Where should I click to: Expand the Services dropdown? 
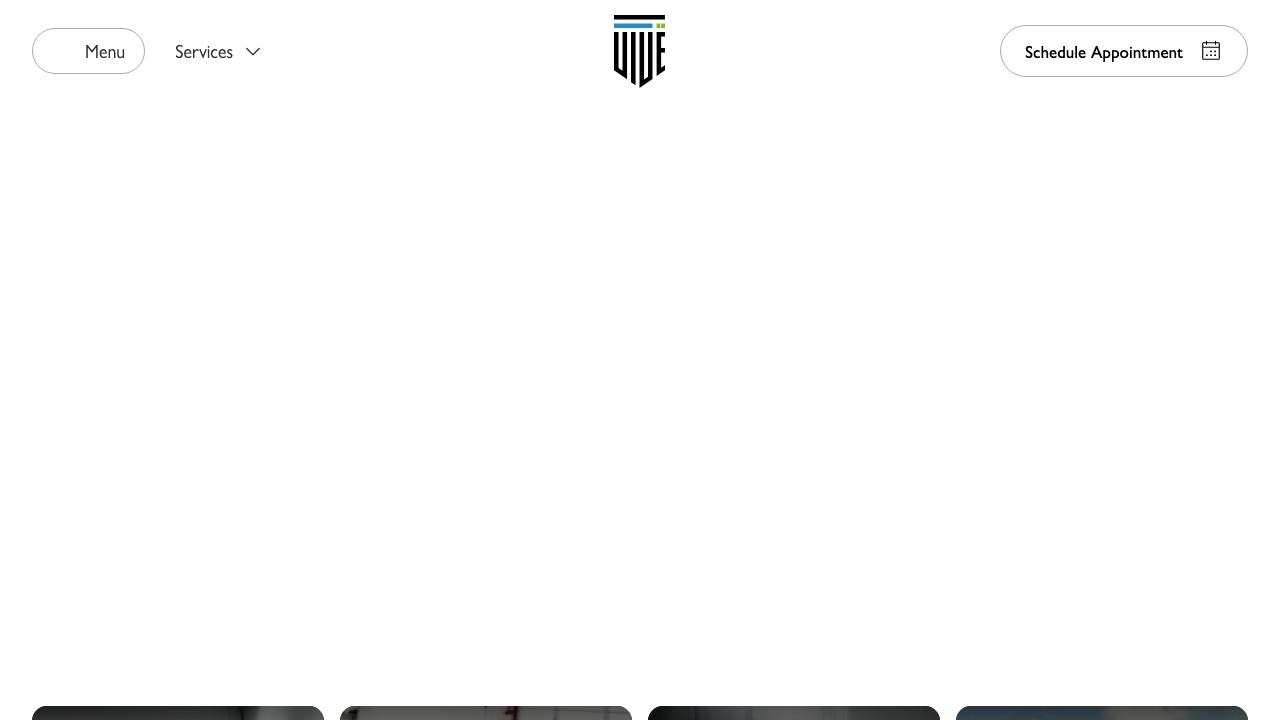217,52
